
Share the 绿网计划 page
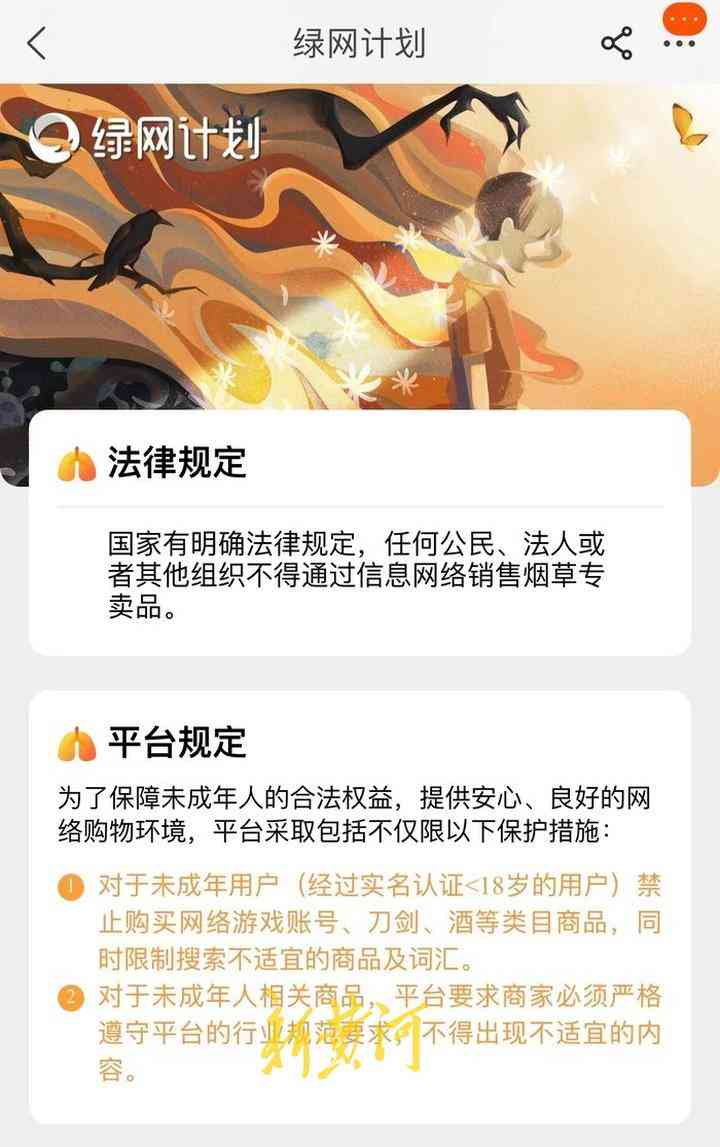click(616, 43)
